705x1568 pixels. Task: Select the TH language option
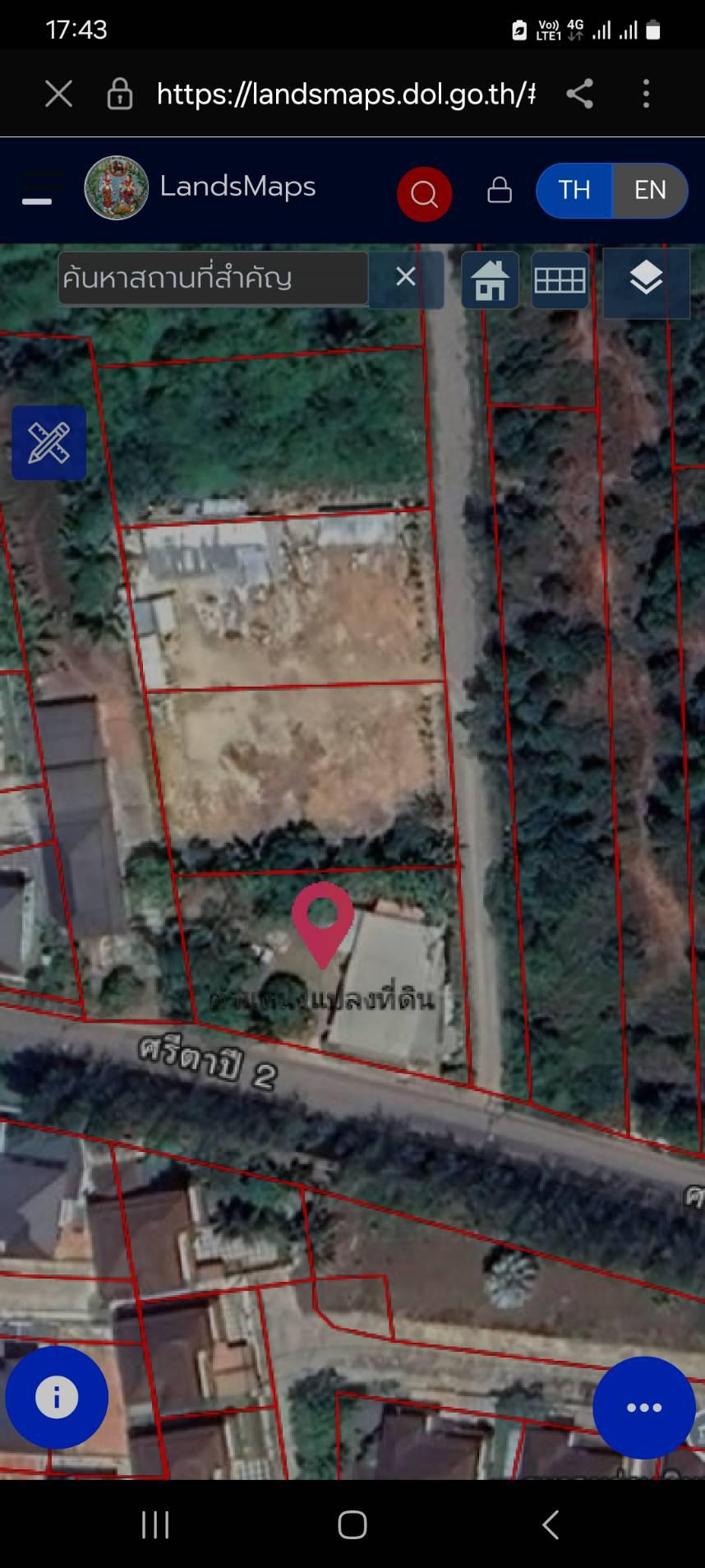pyautogui.click(x=574, y=190)
